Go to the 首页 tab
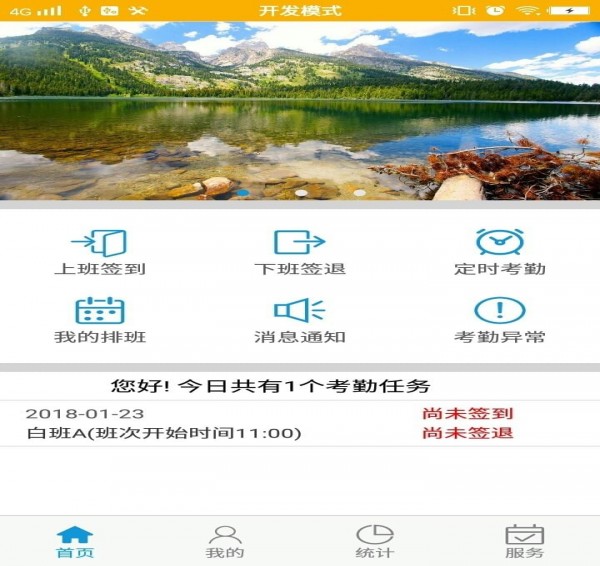Screen dimensions: 600x566 (x=75, y=541)
